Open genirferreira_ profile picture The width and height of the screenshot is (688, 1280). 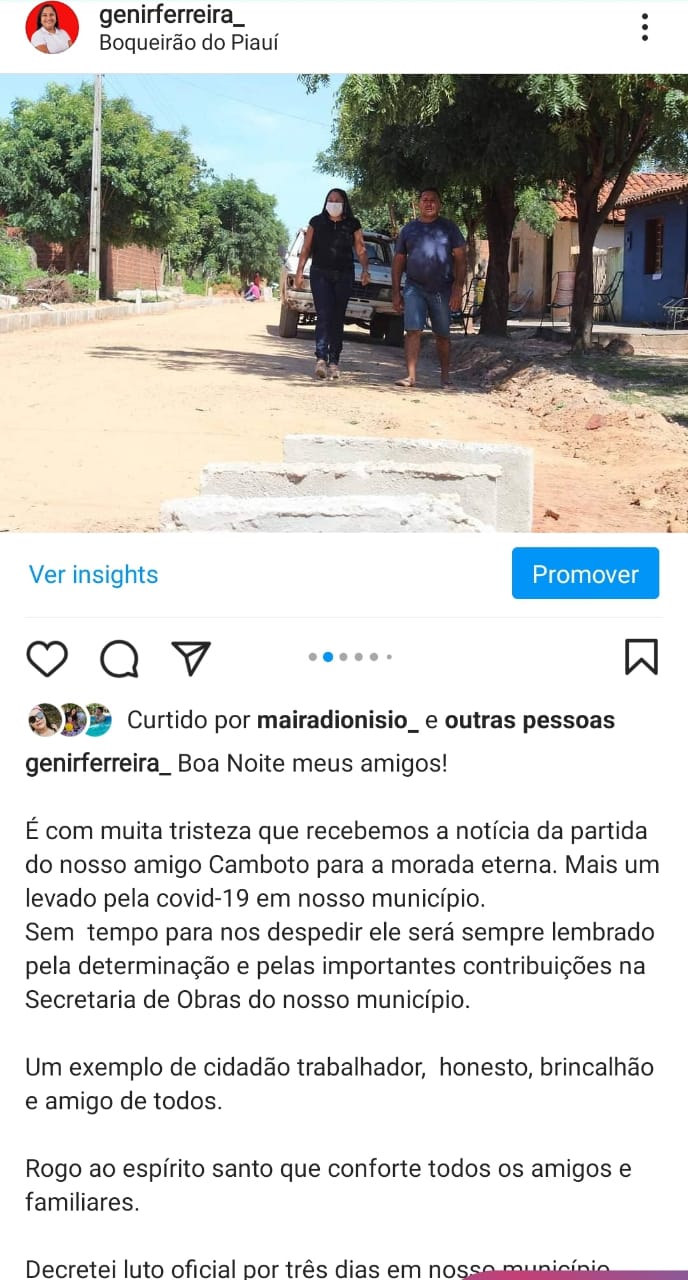click(x=52, y=27)
